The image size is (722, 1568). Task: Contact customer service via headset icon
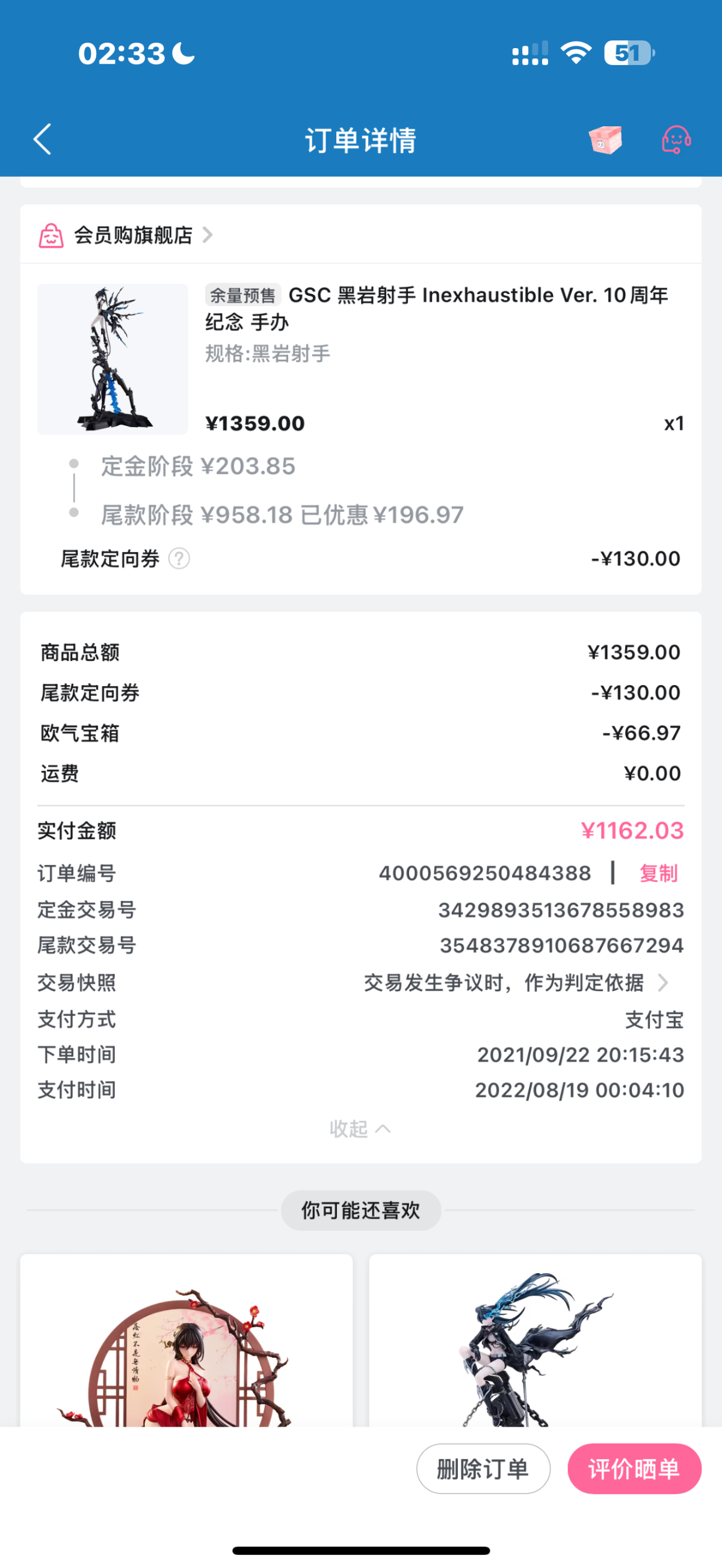pyautogui.click(x=676, y=140)
